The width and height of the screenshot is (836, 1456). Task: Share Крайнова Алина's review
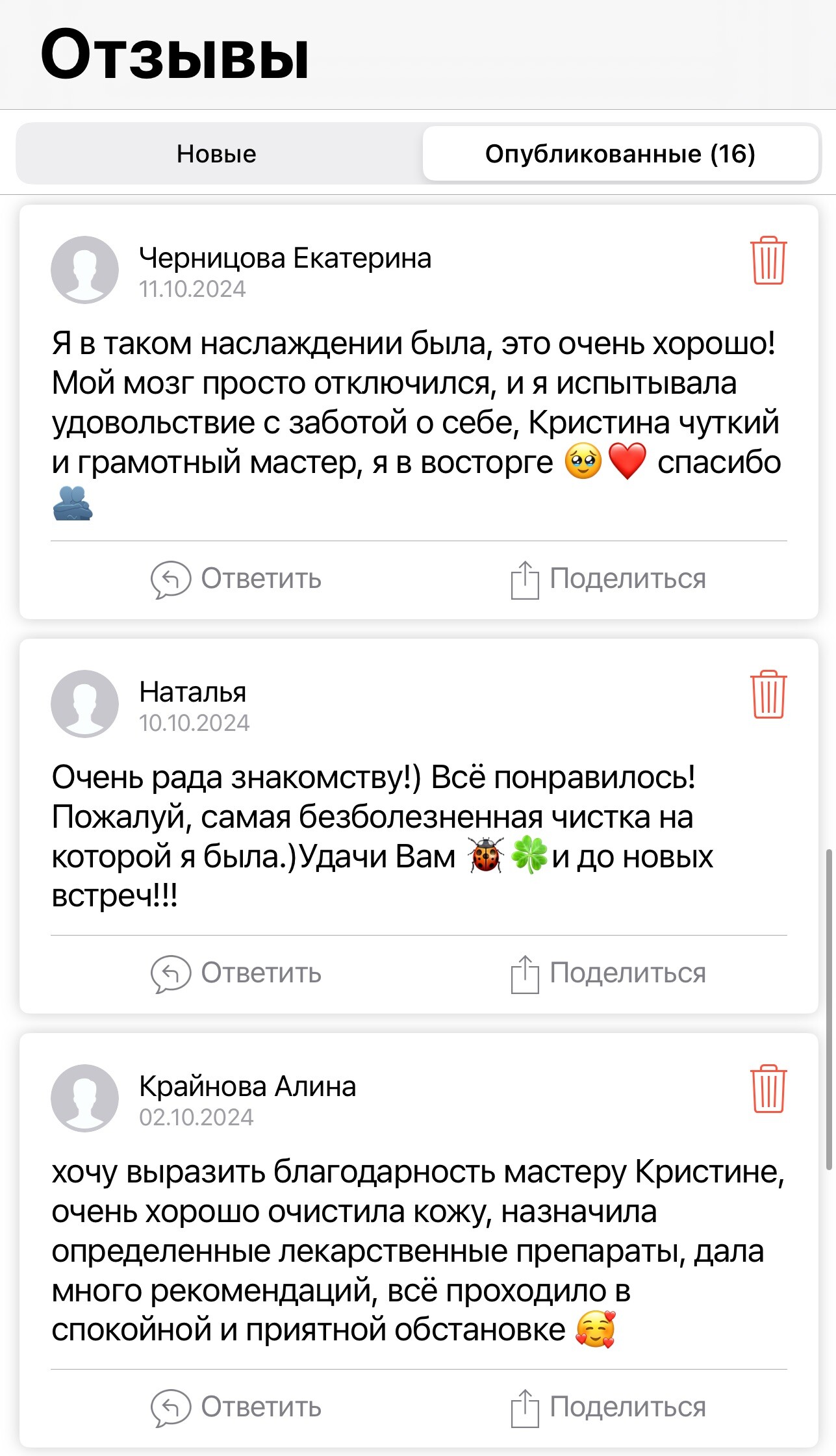608,1407
